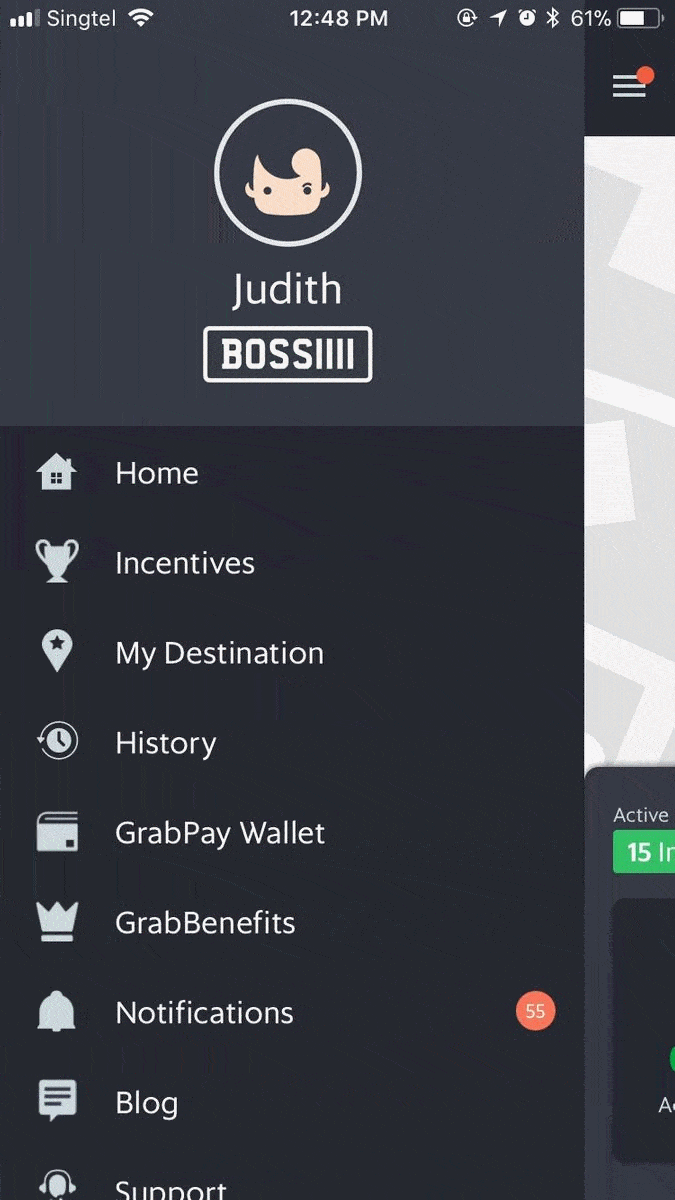Check the 55 Notifications
This screenshot has width=675, height=1200.
click(x=205, y=1012)
